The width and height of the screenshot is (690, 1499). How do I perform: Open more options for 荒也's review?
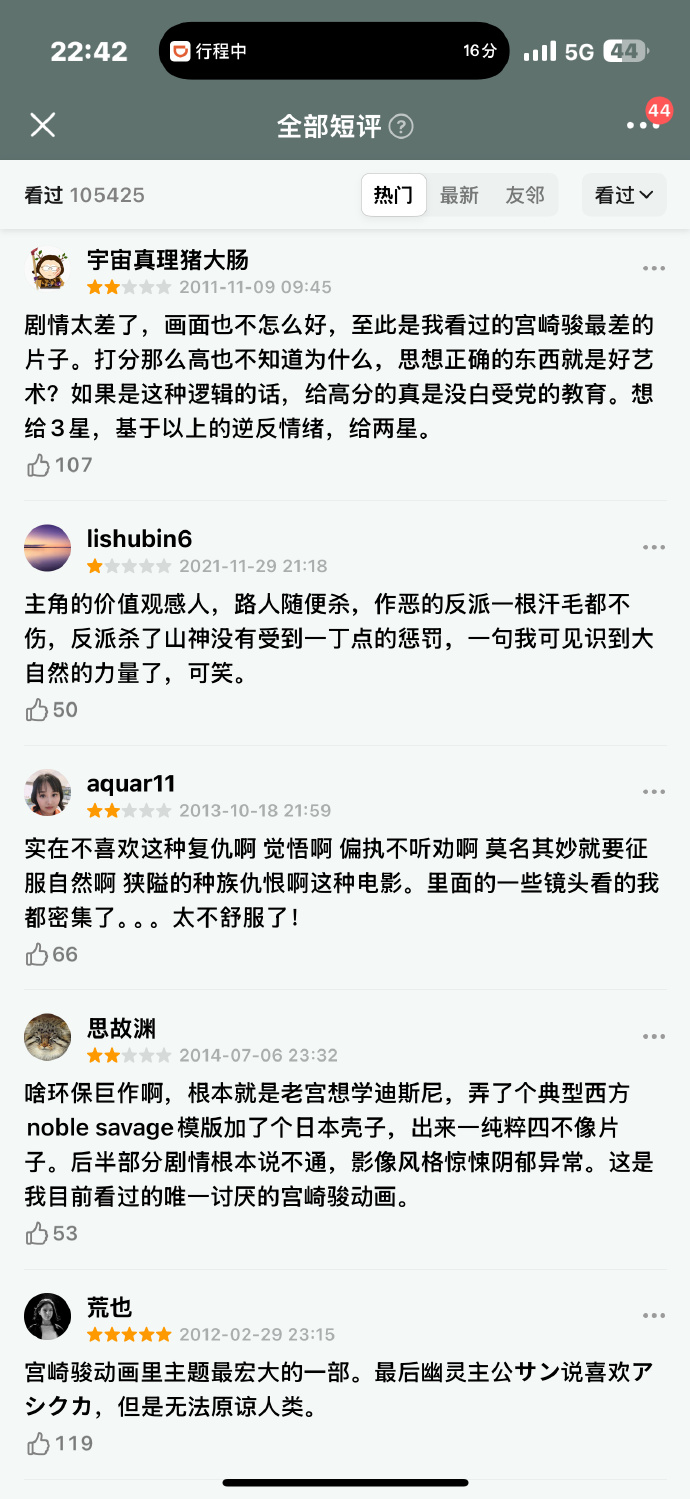tap(654, 1316)
